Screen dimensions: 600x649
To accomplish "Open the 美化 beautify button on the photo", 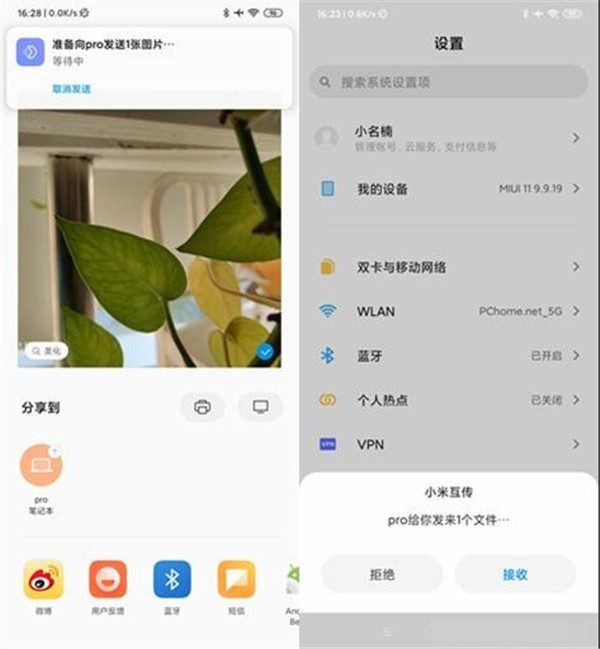I will [x=46, y=351].
